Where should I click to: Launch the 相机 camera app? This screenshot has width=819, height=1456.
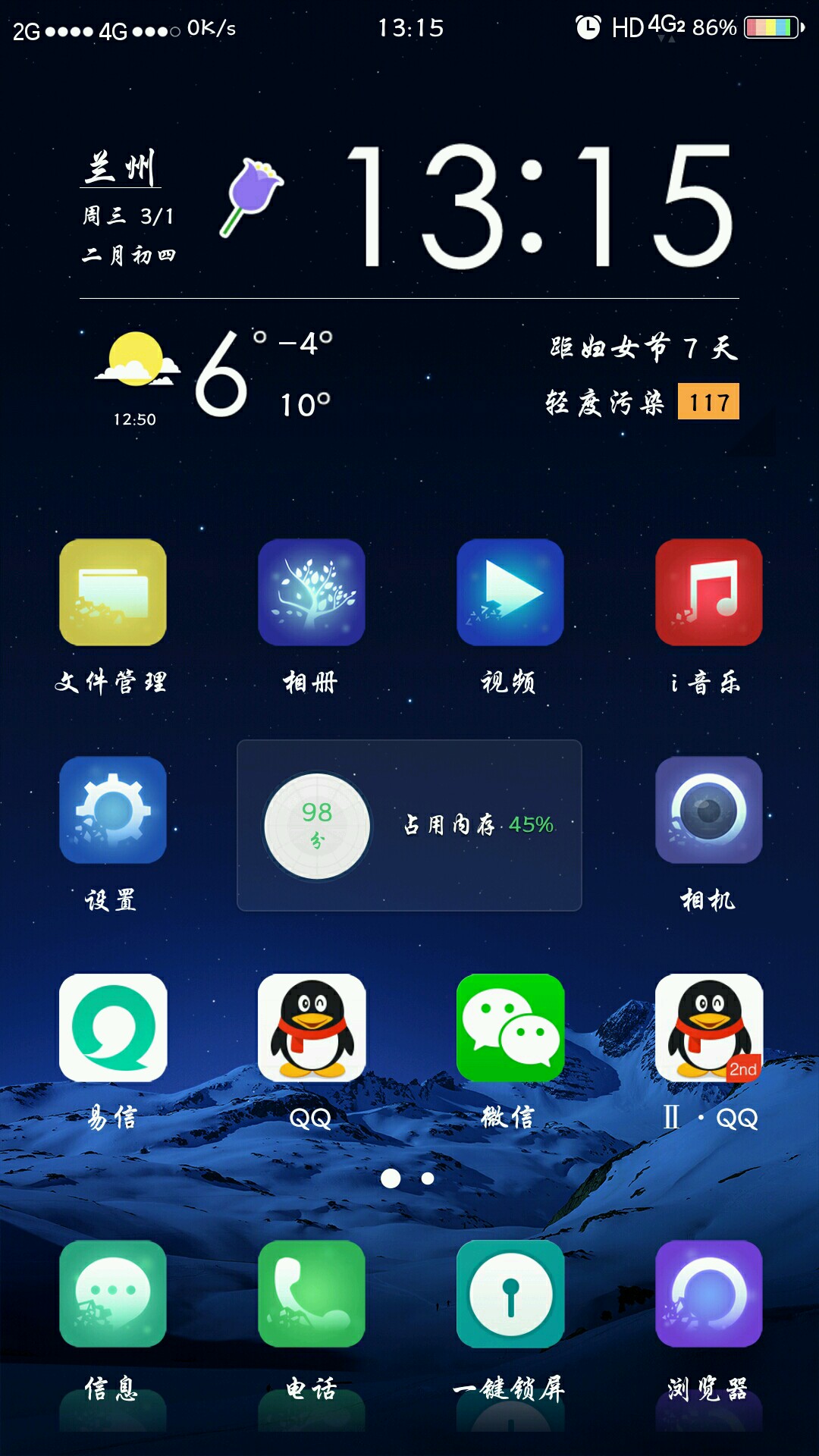pyautogui.click(x=709, y=810)
